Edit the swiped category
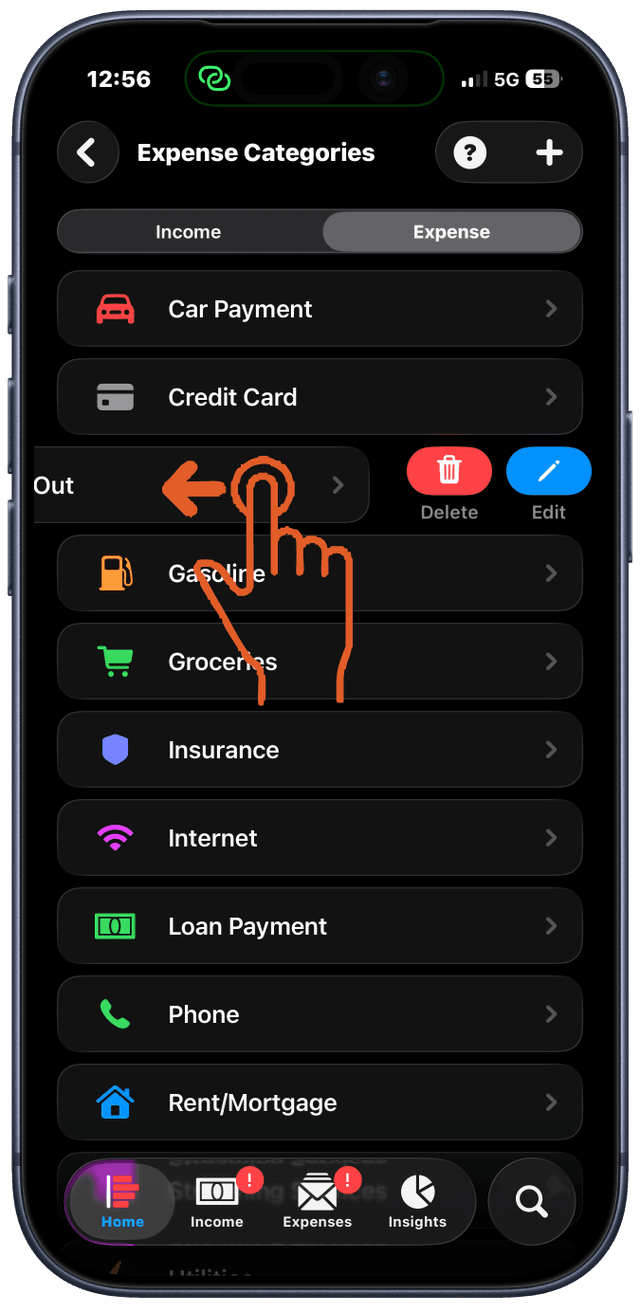Viewport: 640px width, 1308px height. pos(548,471)
